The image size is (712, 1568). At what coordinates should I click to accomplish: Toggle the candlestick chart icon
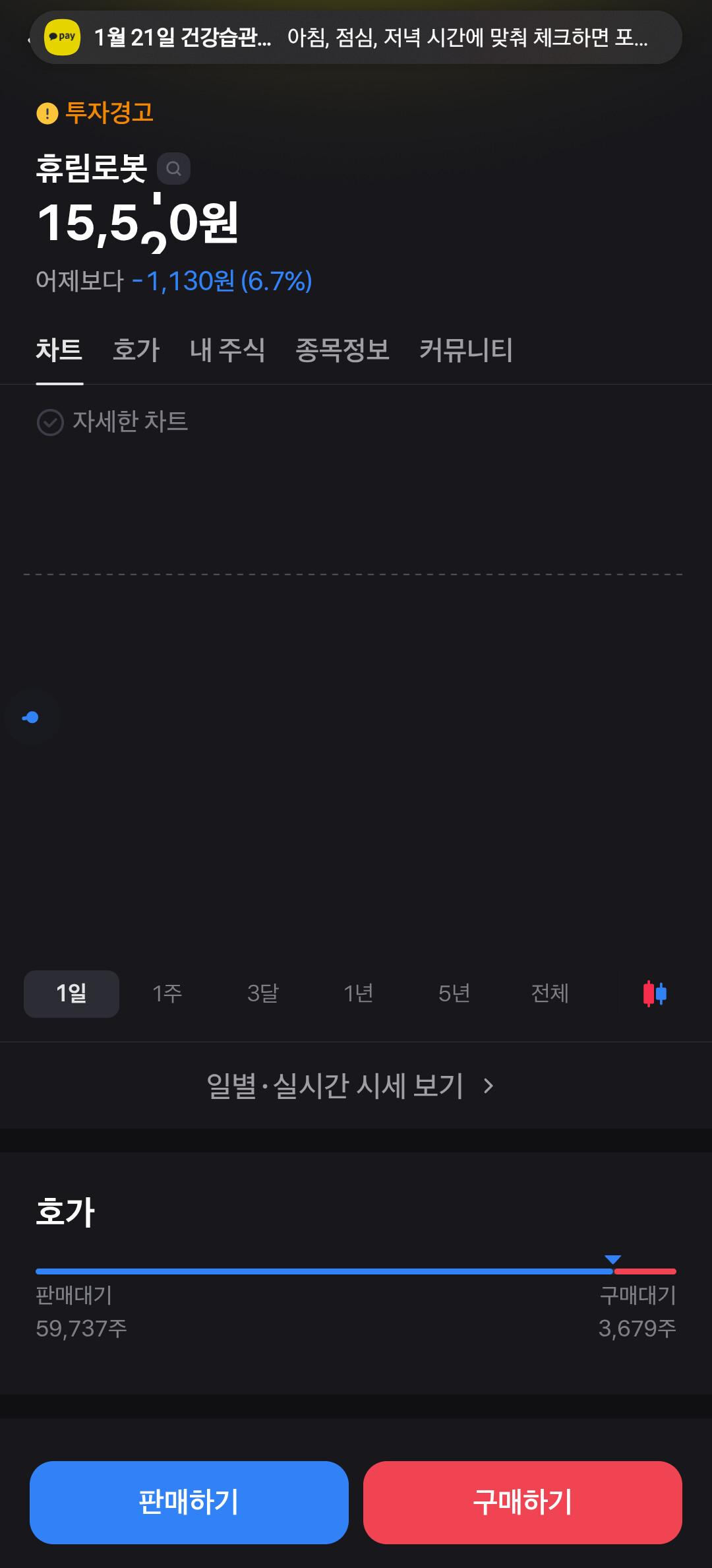tap(655, 993)
